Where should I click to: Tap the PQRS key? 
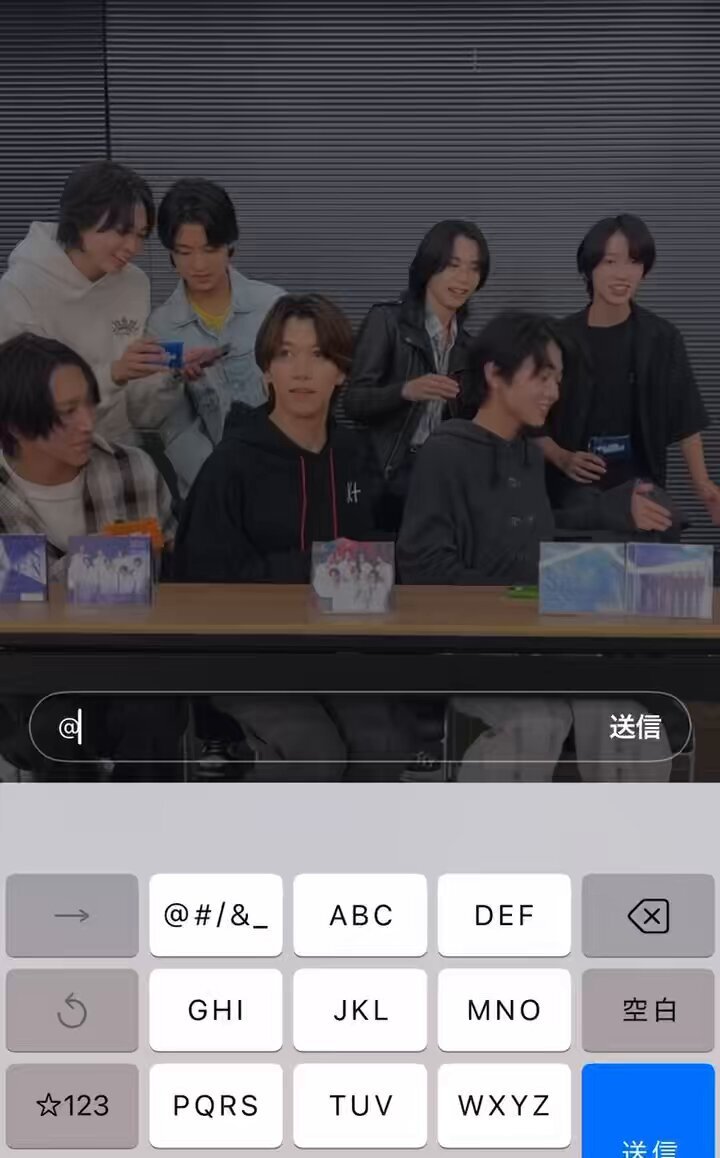[216, 1106]
